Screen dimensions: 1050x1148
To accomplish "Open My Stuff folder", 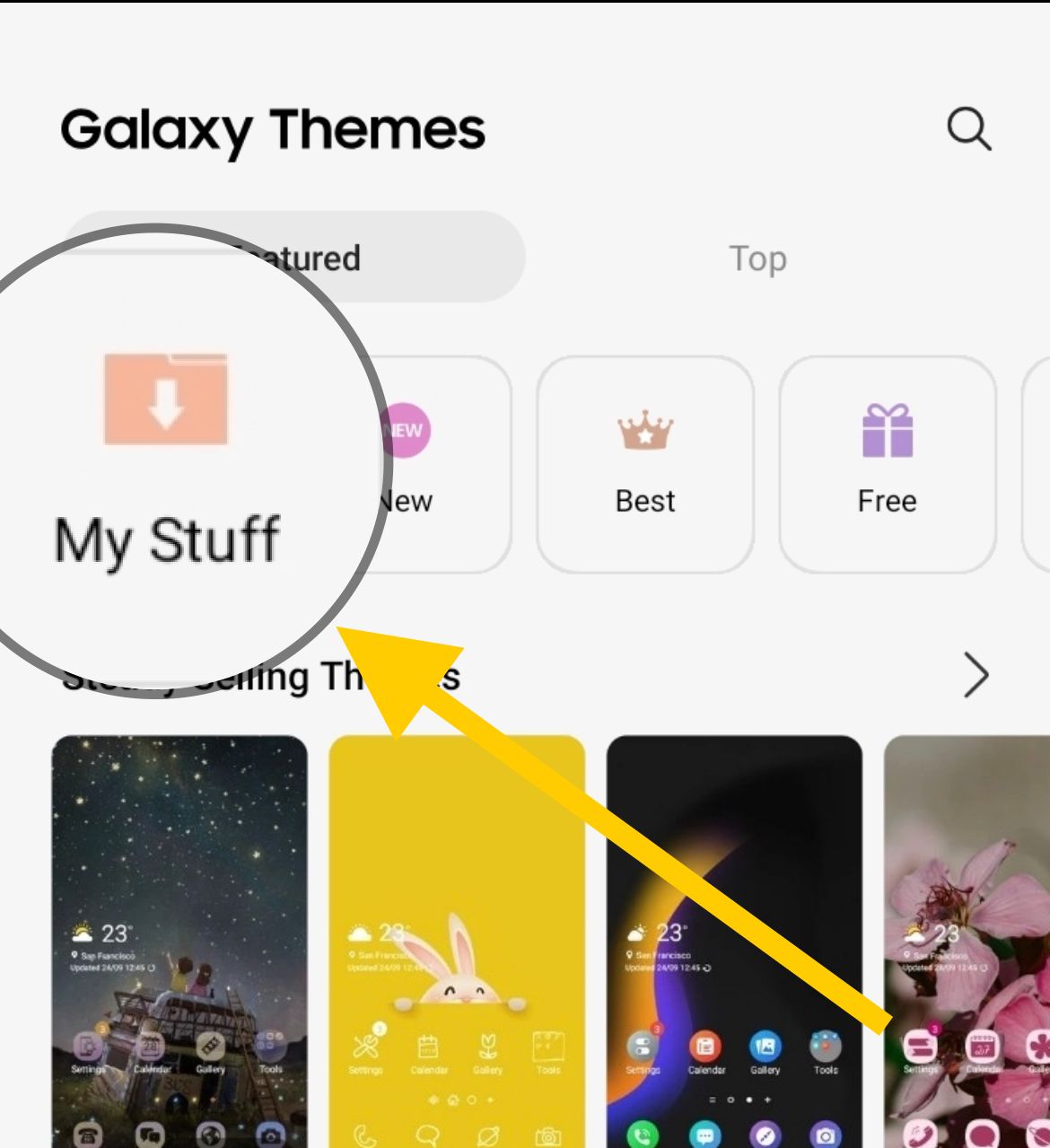I will pyautogui.click(x=167, y=458).
